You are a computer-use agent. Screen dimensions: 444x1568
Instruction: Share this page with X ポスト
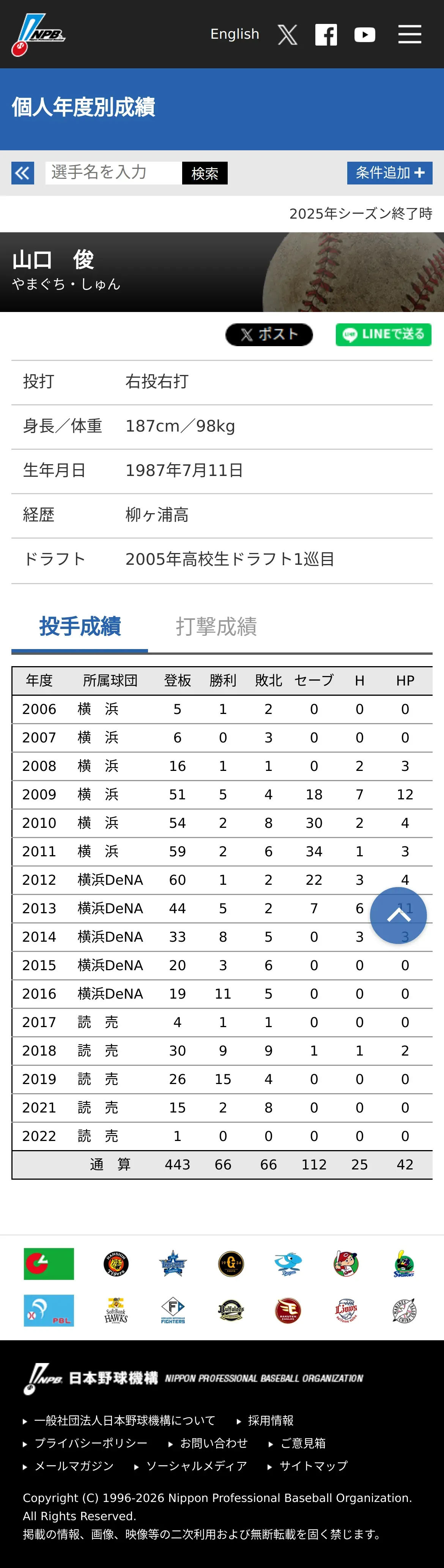[x=269, y=334]
